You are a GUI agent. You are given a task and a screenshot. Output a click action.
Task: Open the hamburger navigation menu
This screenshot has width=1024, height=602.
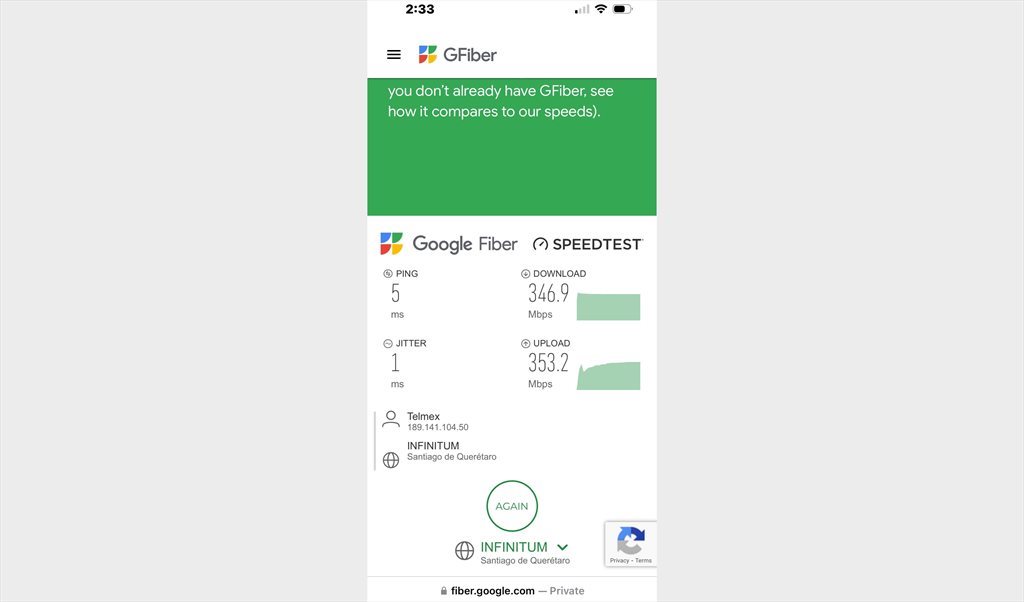point(394,55)
